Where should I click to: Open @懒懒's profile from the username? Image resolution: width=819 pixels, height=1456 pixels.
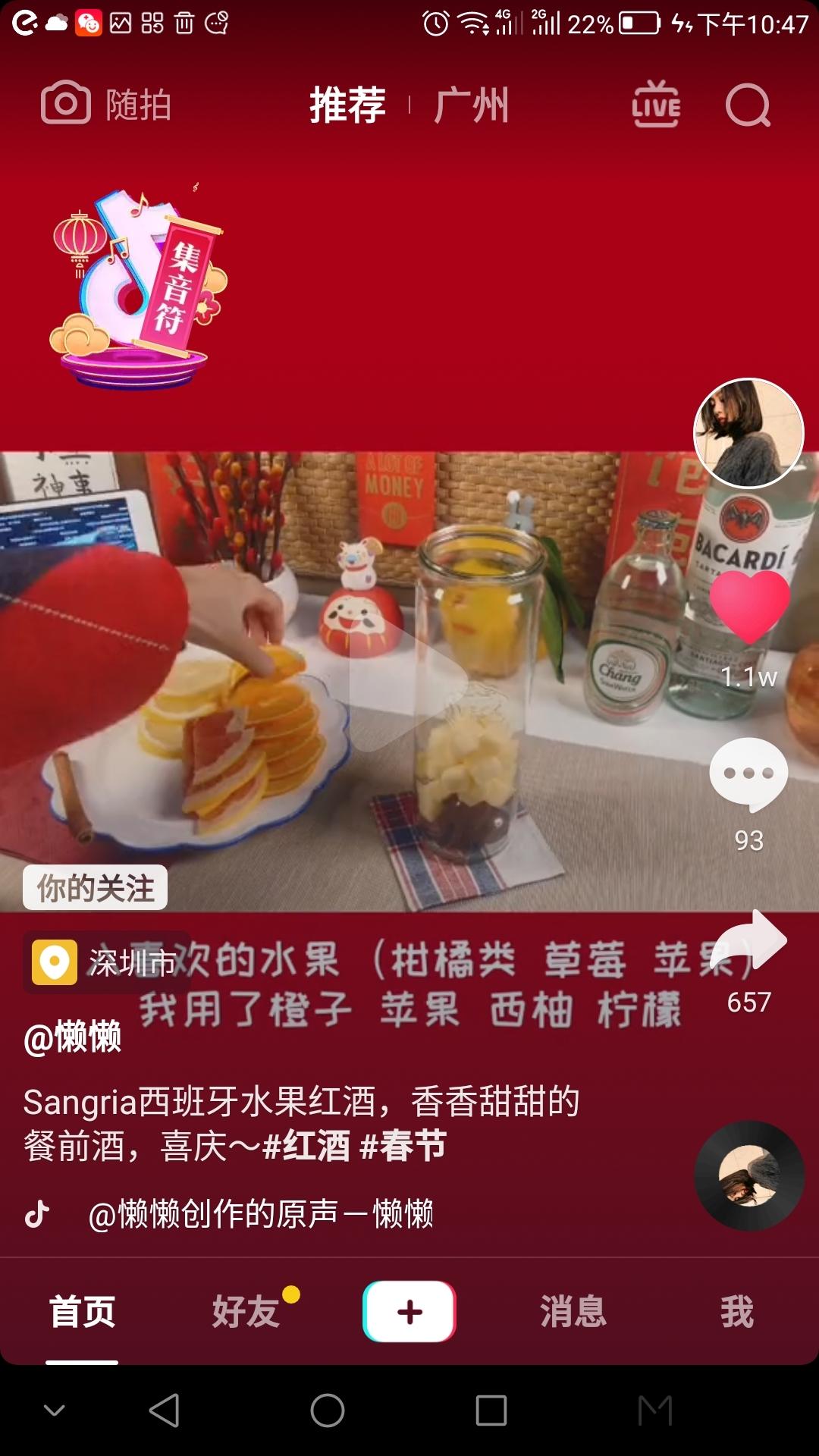pos(73,1036)
